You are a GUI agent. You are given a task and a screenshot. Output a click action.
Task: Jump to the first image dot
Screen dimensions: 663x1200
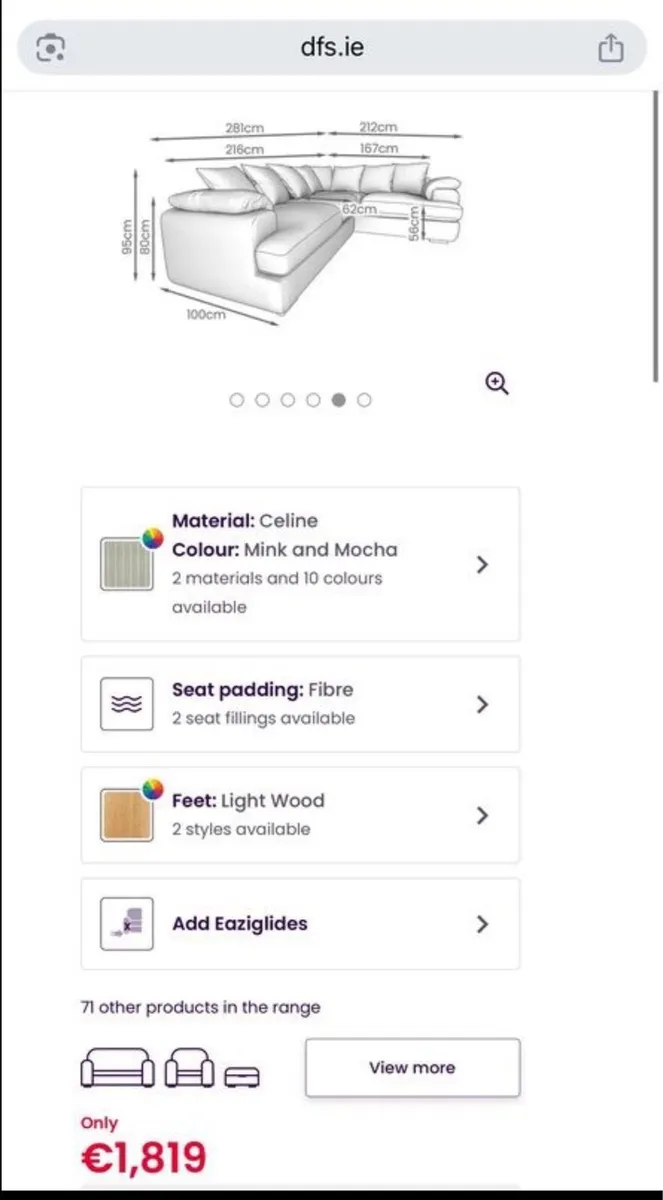click(237, 400)
